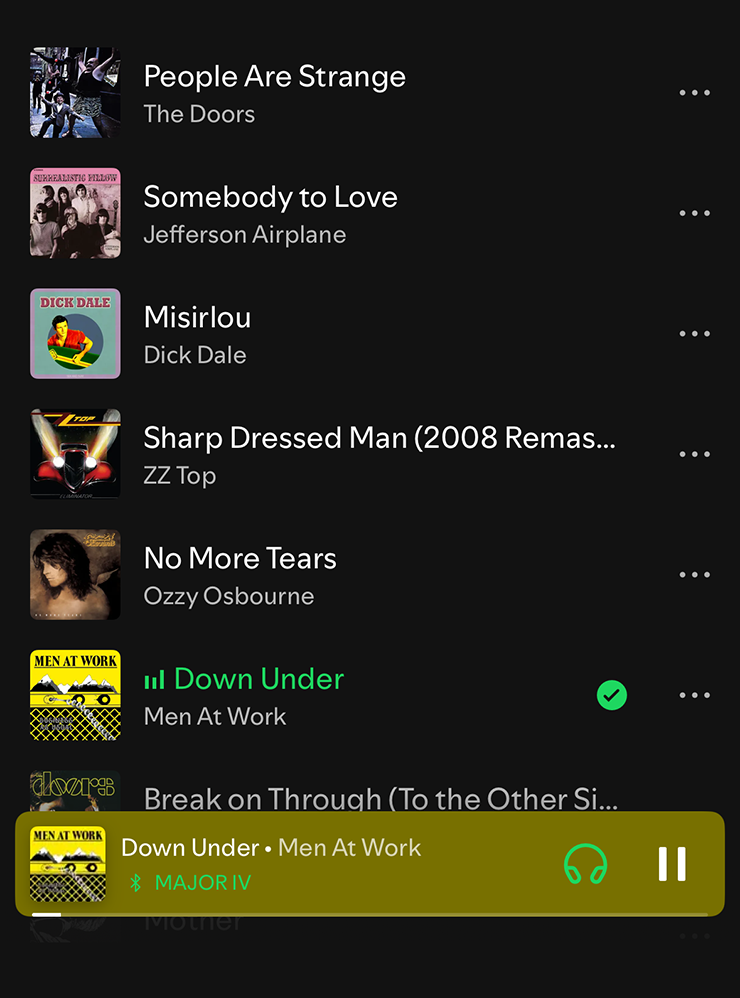Open more options for People Are Strange

694,93
